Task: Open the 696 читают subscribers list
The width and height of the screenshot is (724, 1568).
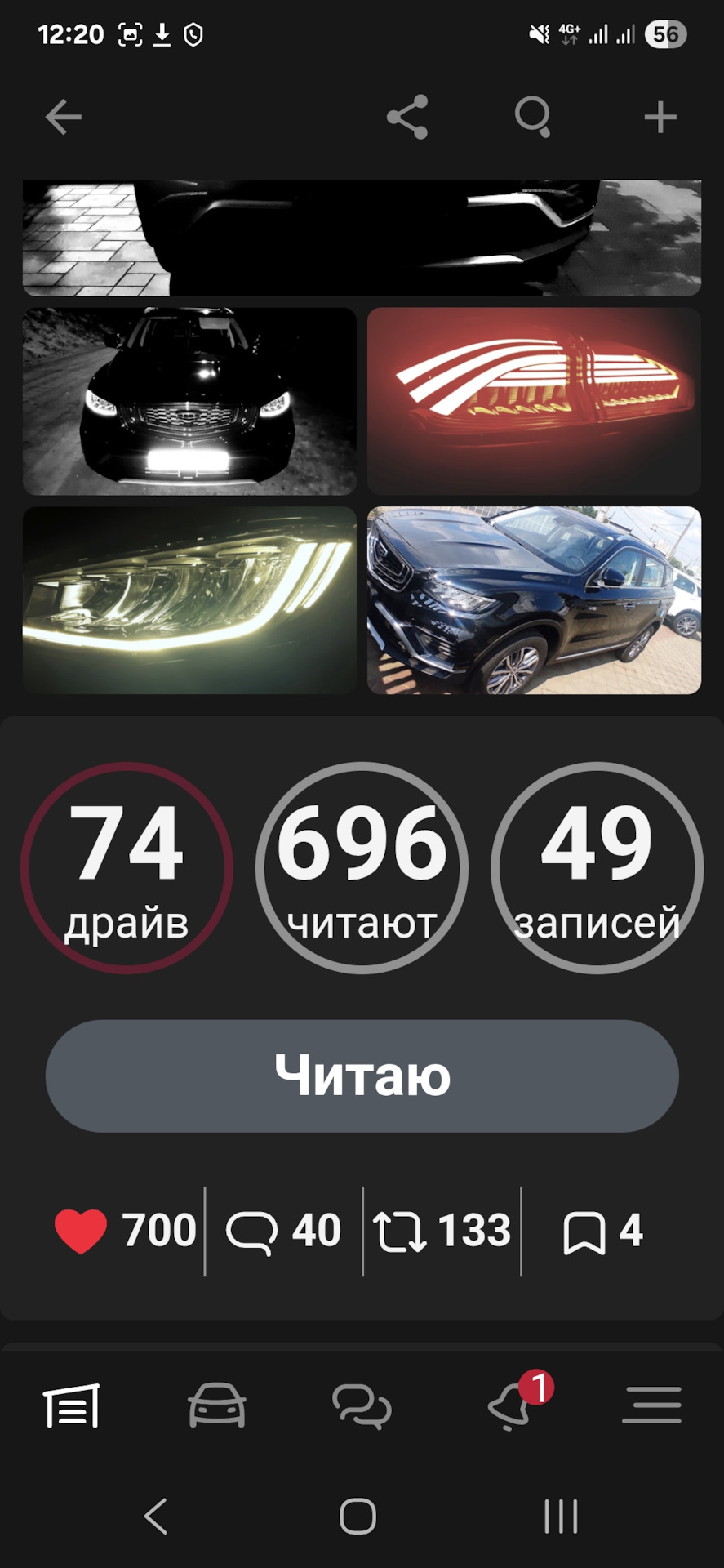Action: pos(362,868)
